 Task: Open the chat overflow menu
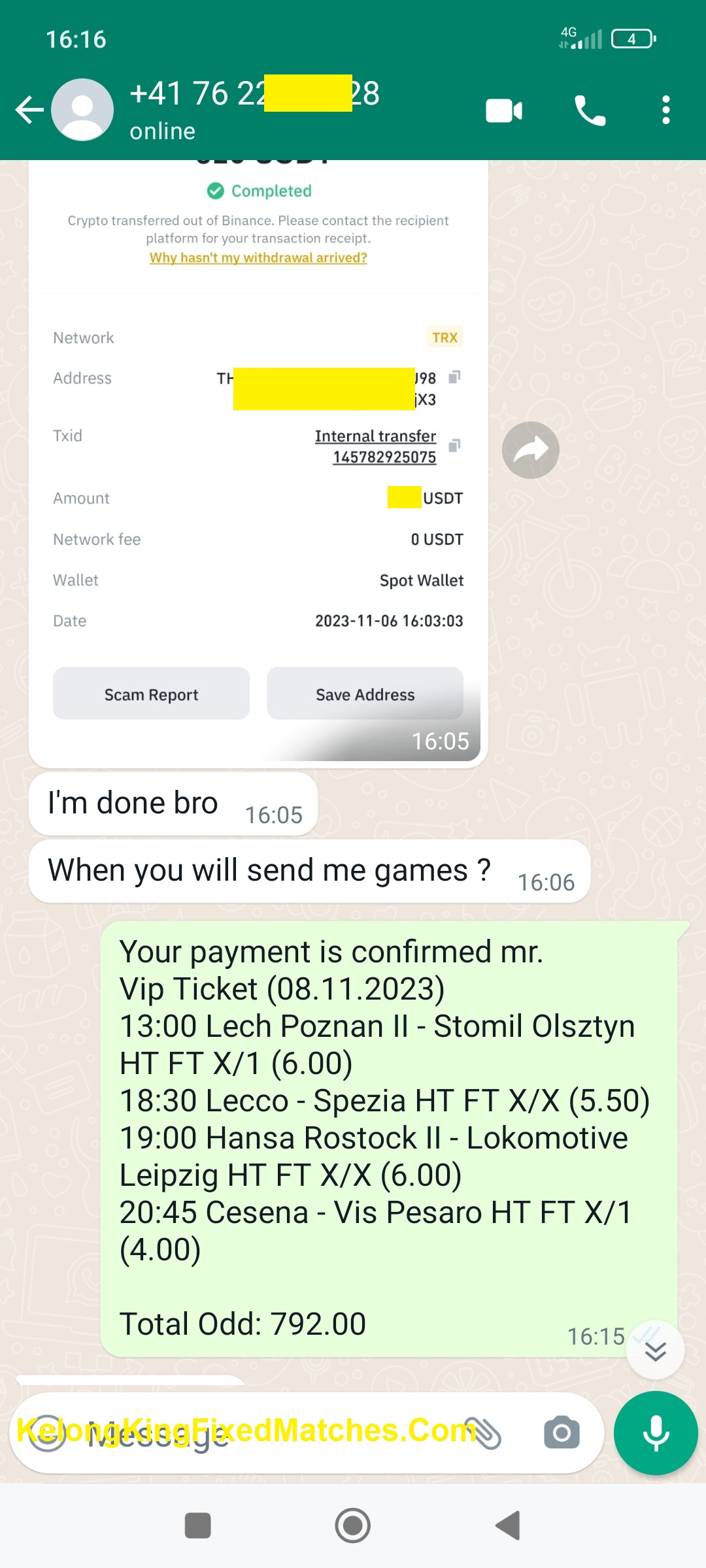[665, 110]
